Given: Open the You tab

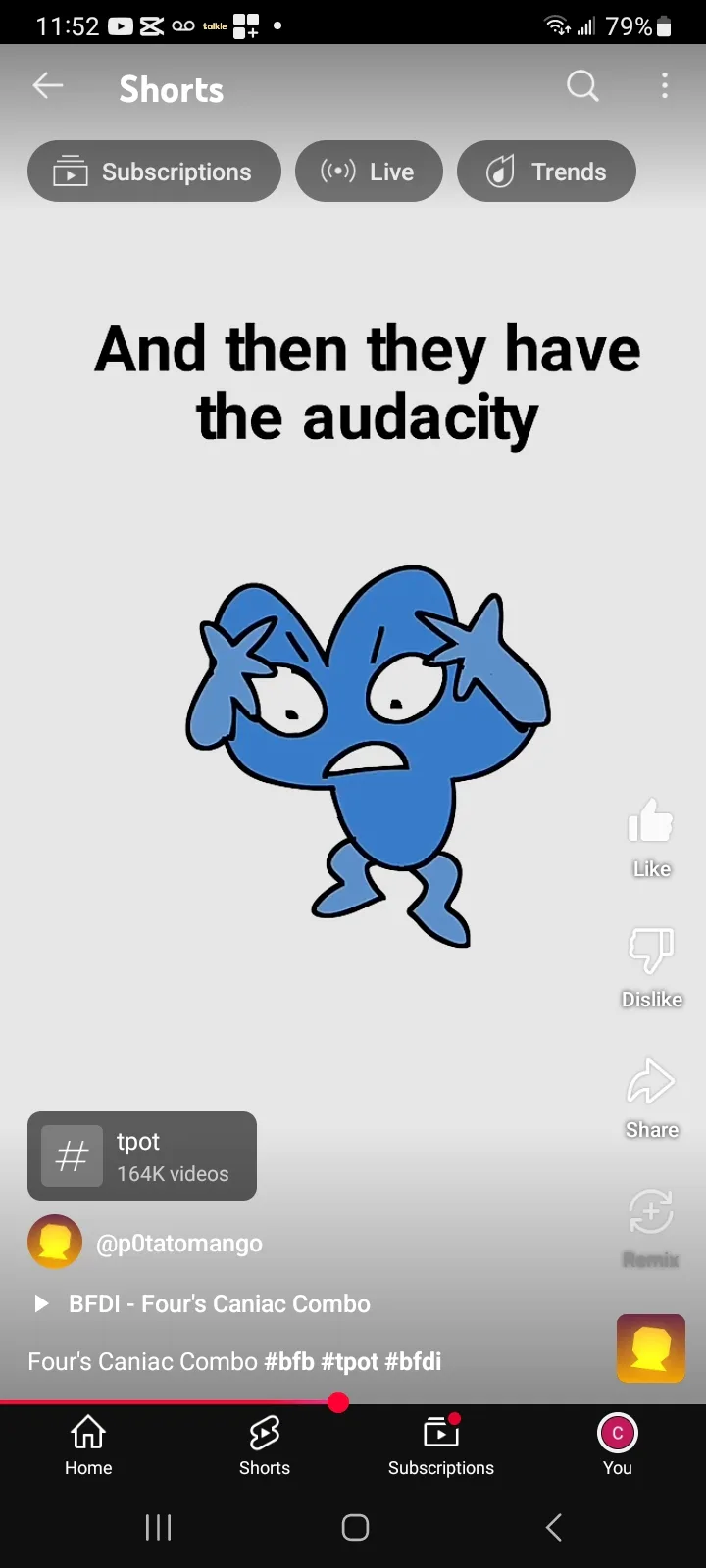Looking at the screenshot, I should (618, 1445).
